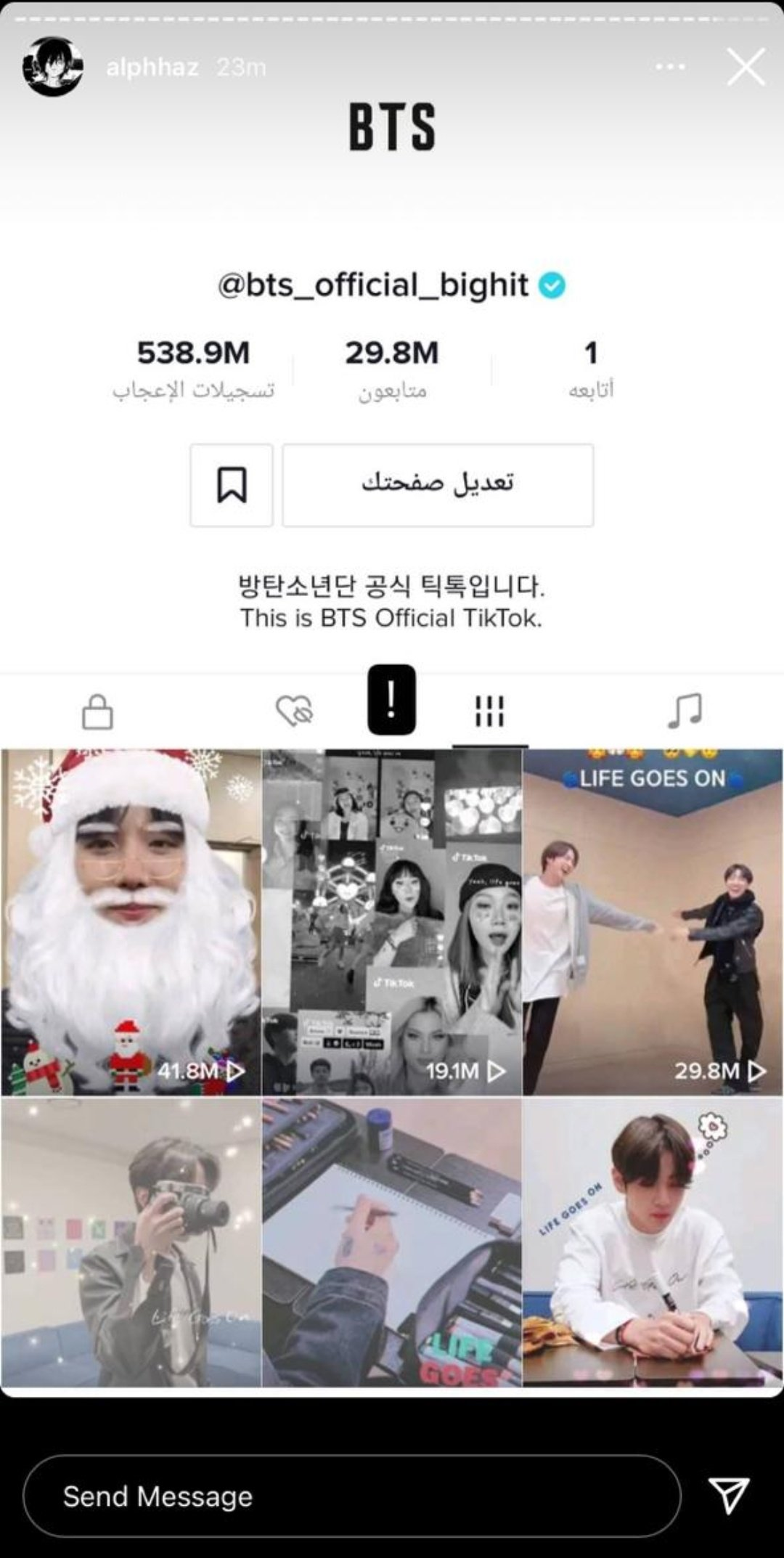Share this story via the paper plane icon
This screenshot has height=1558, width=784.
point(728,1495)
